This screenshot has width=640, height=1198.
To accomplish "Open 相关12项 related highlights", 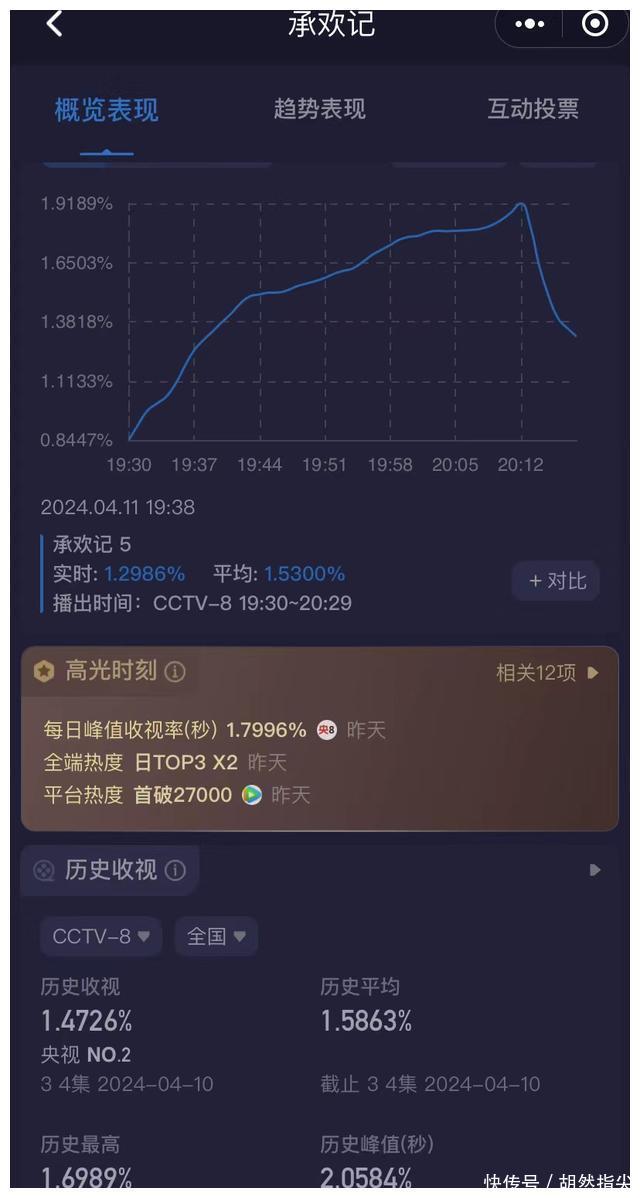I will tap(547, 673).
